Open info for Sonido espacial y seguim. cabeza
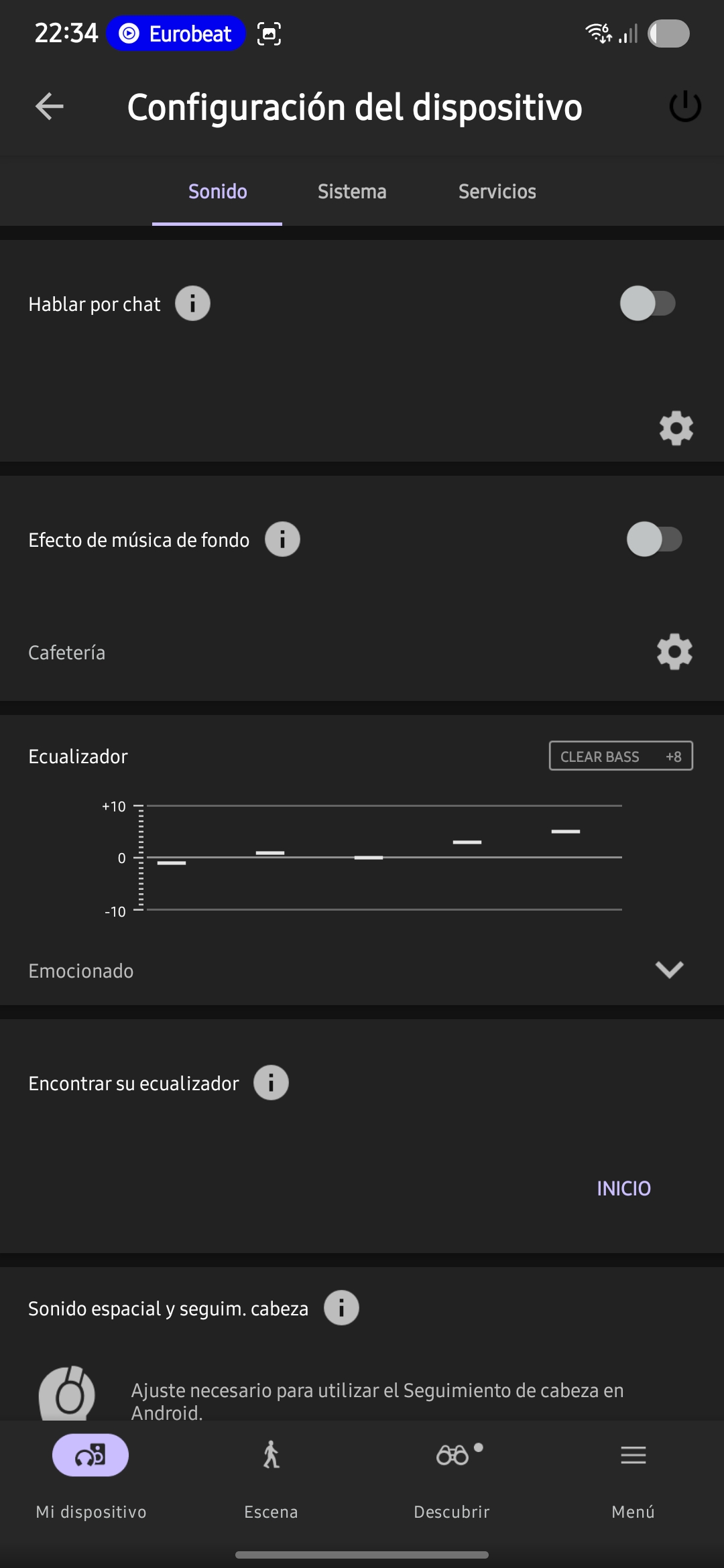This screenshot has height=1568, width=724. click(341, 1308)
